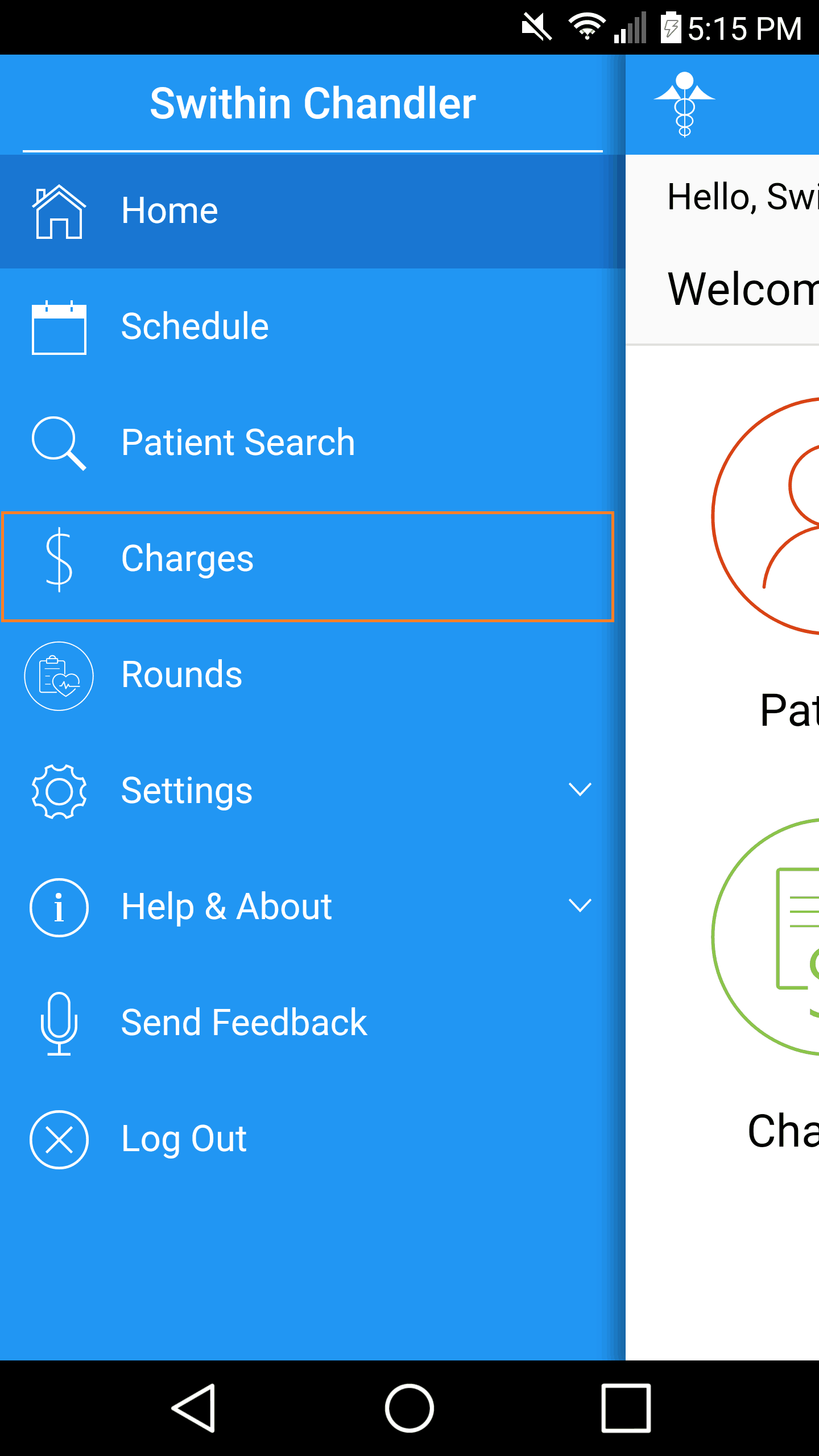This screenshot has width=819, height=1456.
Task: Tap the system back button
Action: coord(193,1408)
